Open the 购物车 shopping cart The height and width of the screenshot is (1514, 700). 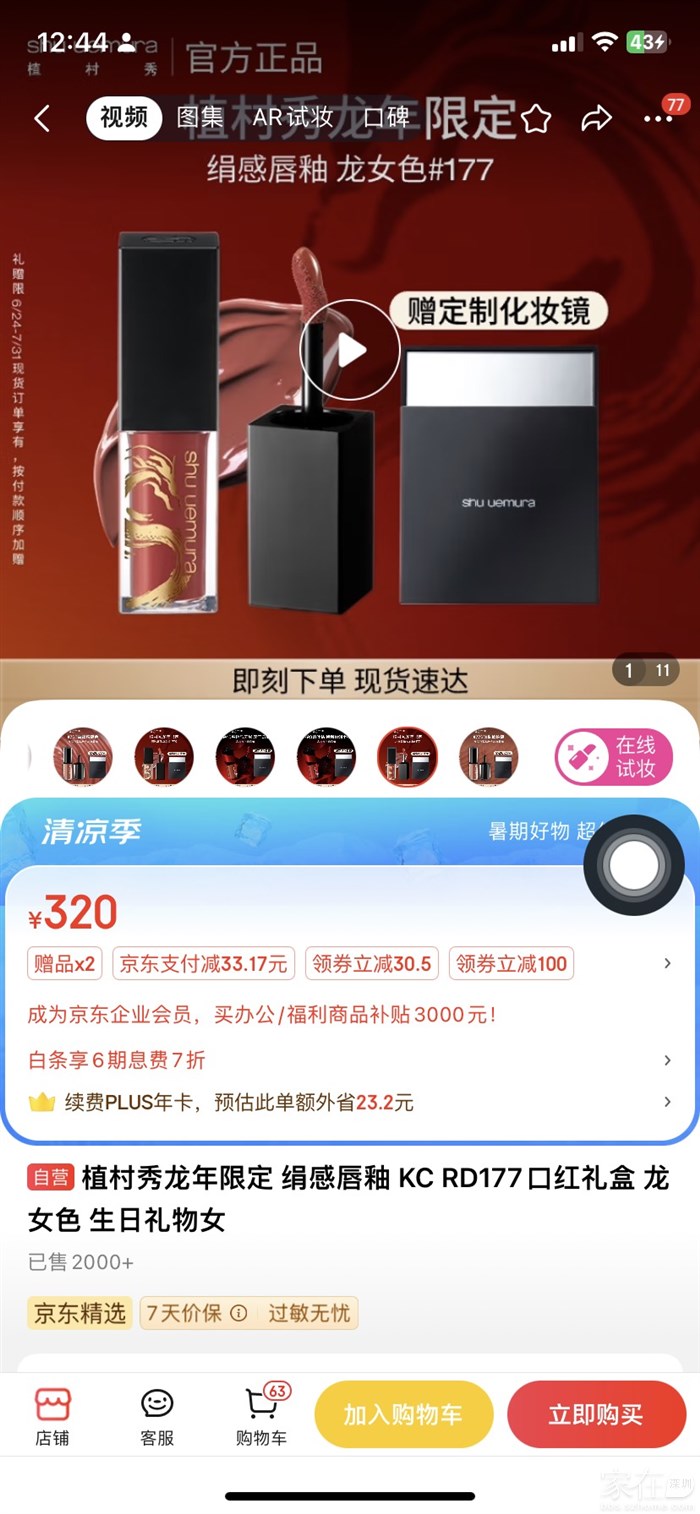[x=261, y=1416]
